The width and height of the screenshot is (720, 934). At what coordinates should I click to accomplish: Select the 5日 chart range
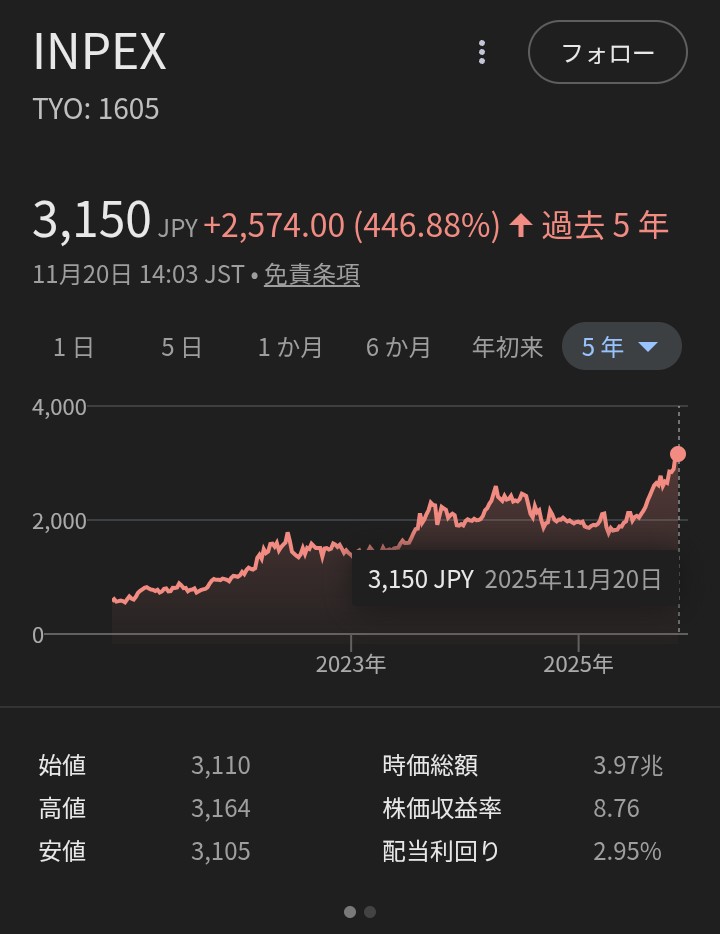[x=182, y=347]
